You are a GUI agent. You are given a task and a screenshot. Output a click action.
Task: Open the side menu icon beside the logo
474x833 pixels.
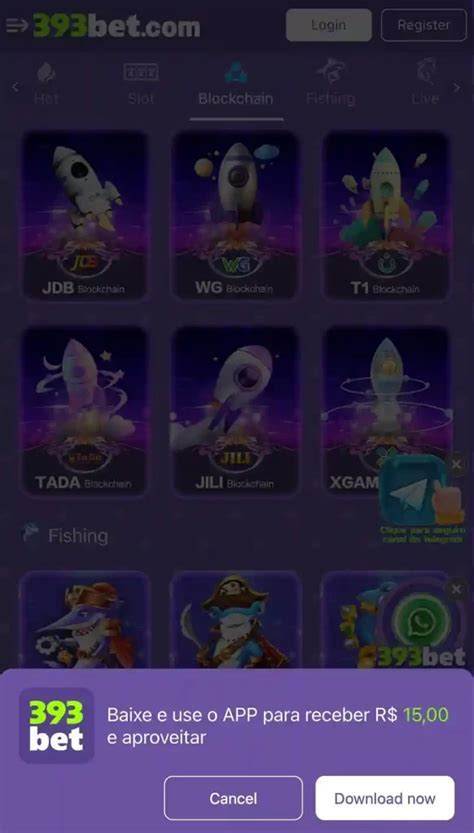tap(17, 26)
